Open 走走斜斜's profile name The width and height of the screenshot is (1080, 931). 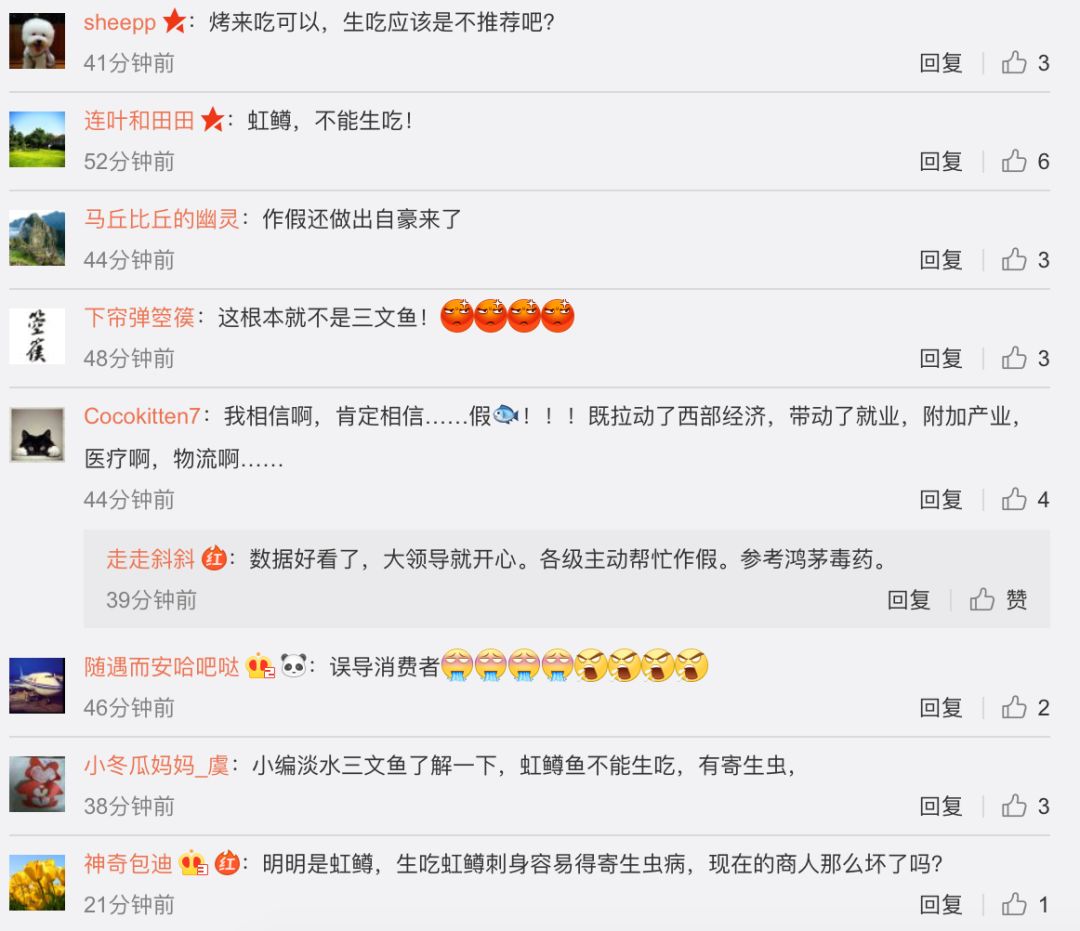151,559
